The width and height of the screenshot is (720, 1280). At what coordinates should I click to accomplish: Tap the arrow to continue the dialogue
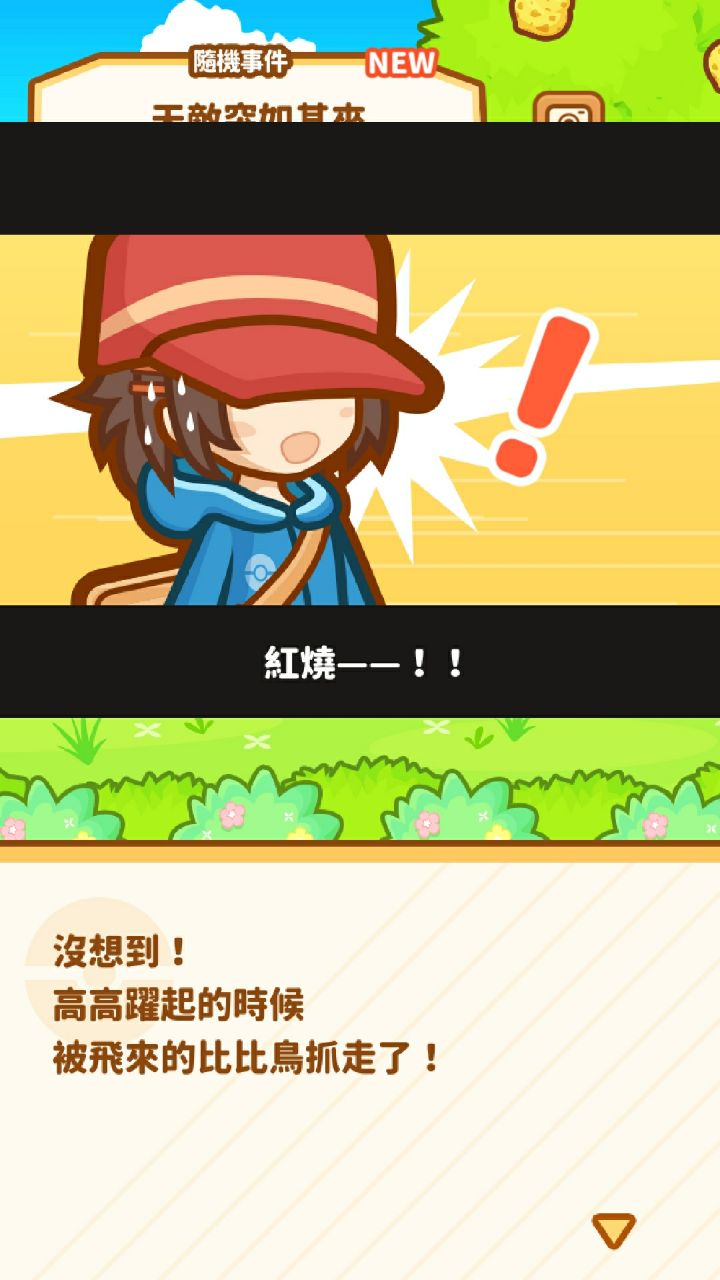tap(613, 1230)
